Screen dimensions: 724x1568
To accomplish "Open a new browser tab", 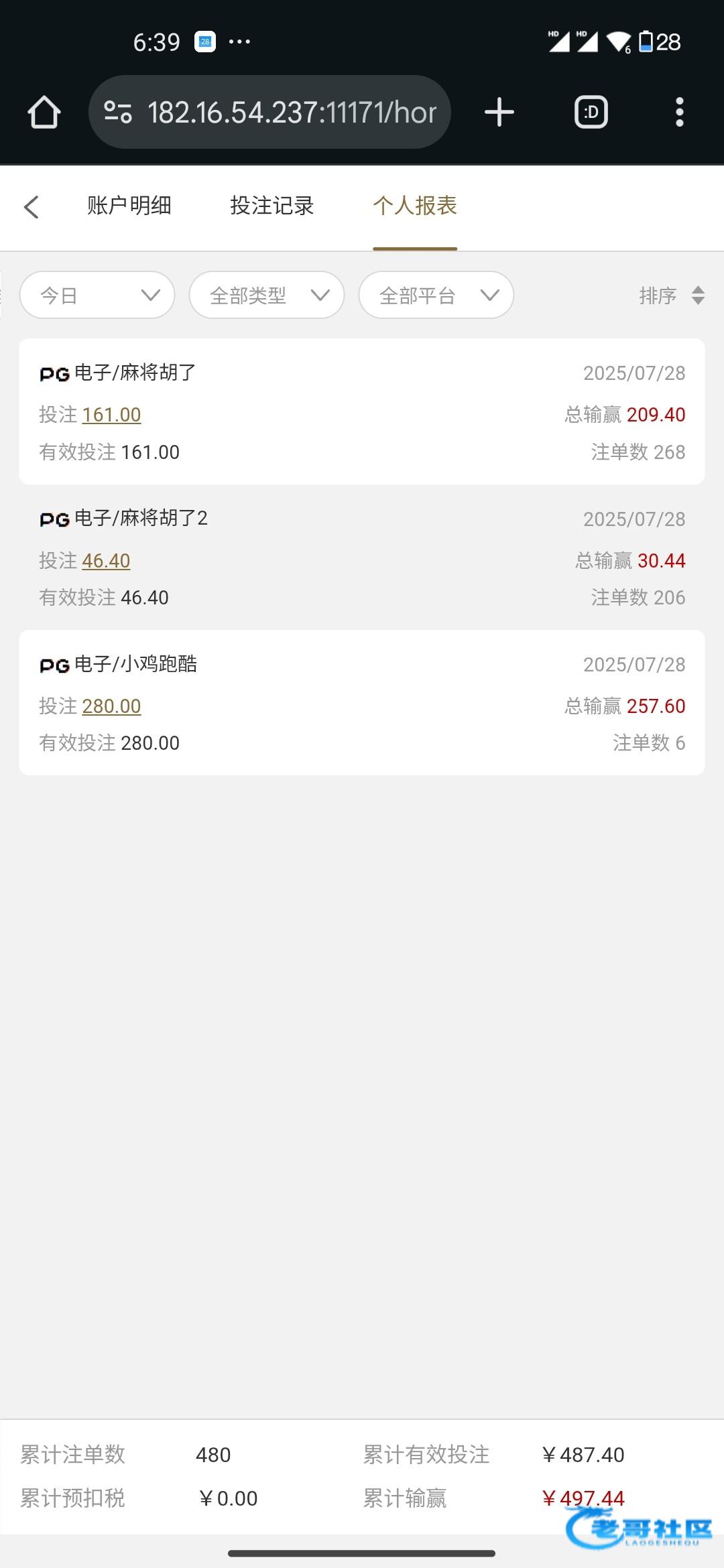I will click(499, 112).
